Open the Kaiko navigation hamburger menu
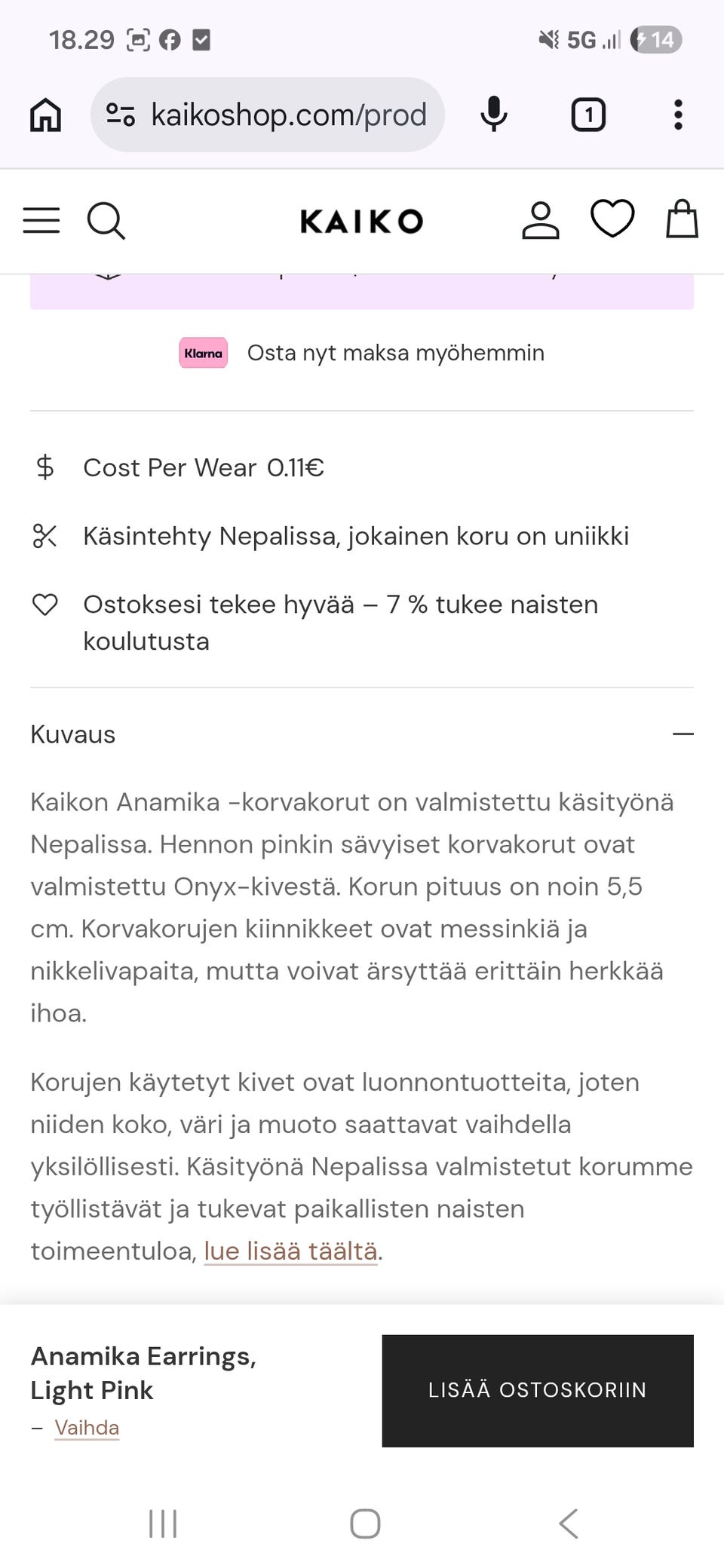The height and width of the screenshot is (1568, 724). point(41,221)
